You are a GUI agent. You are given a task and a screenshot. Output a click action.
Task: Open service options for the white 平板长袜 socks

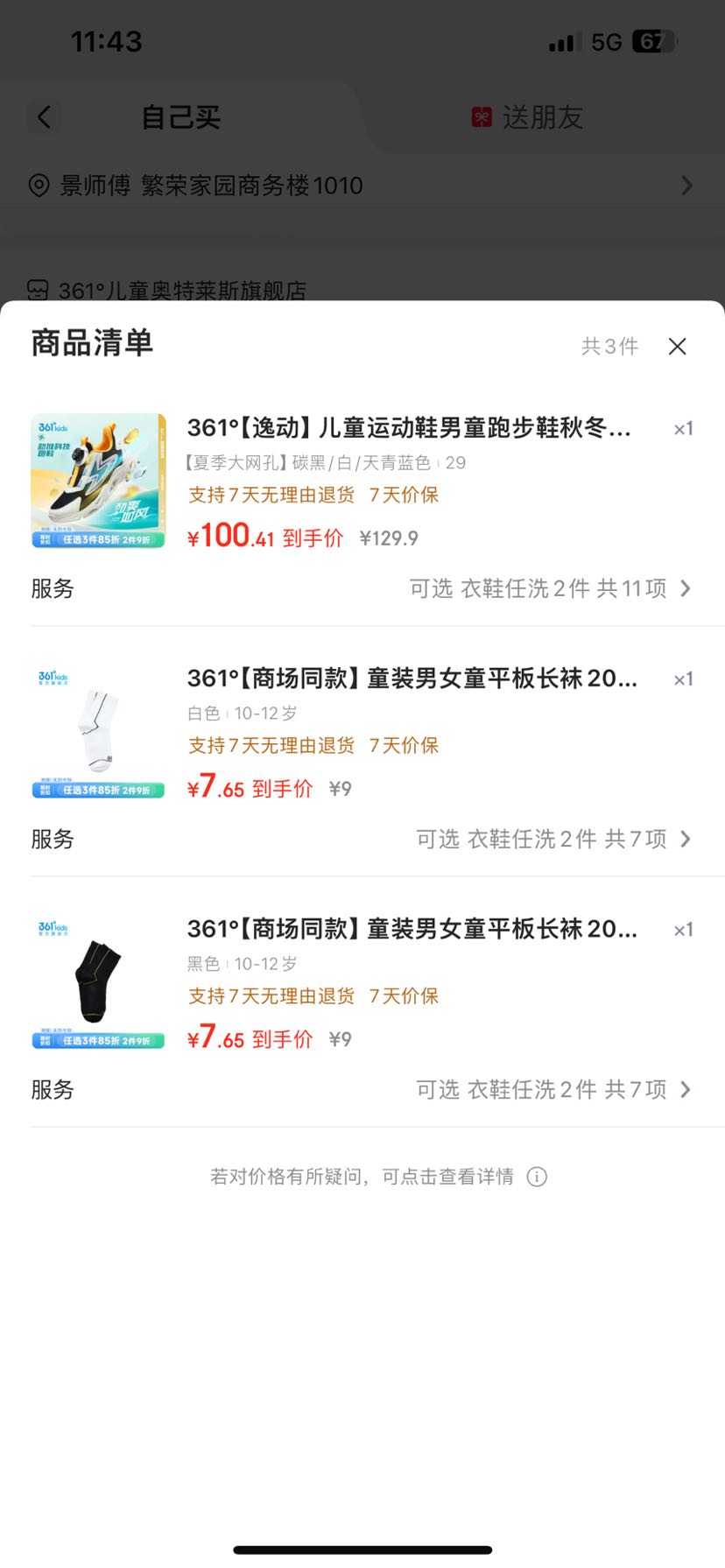pos(362,839)
